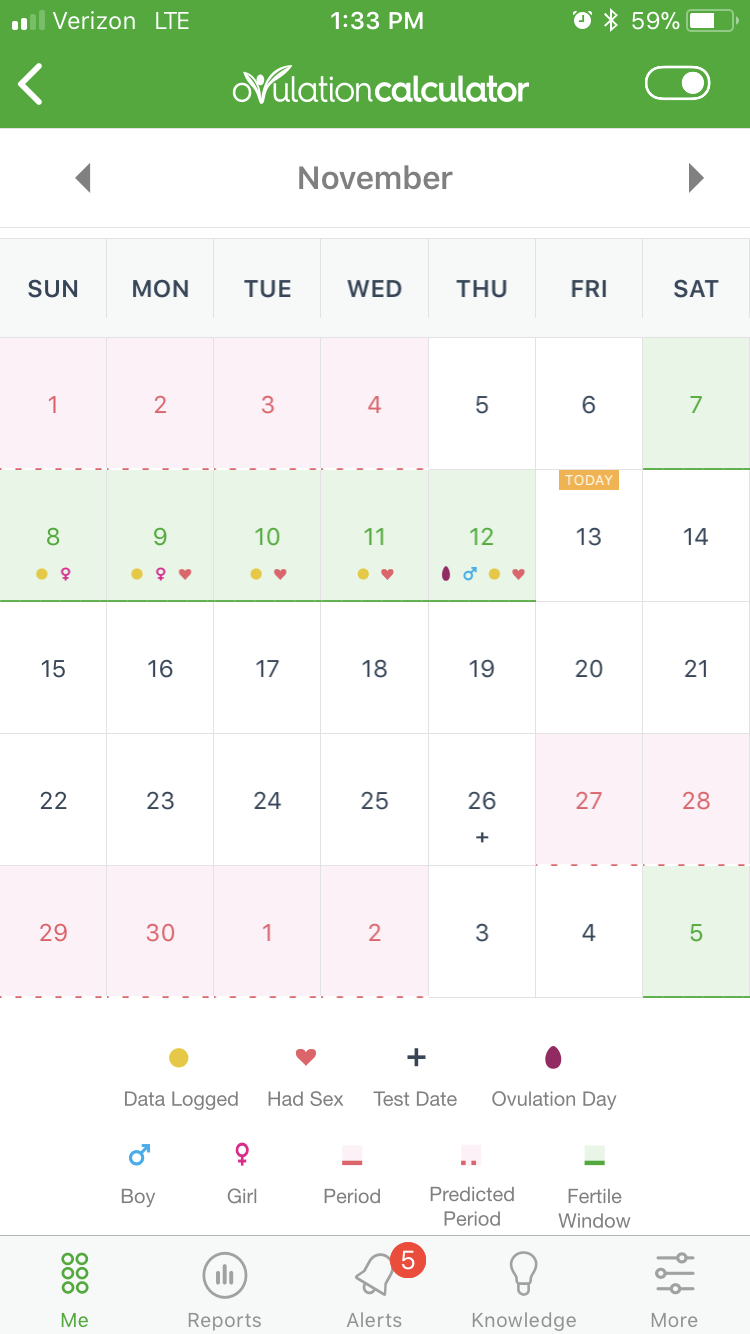Advance to the next month
This screenshot has width=750, height=1334.
point(696,178)
